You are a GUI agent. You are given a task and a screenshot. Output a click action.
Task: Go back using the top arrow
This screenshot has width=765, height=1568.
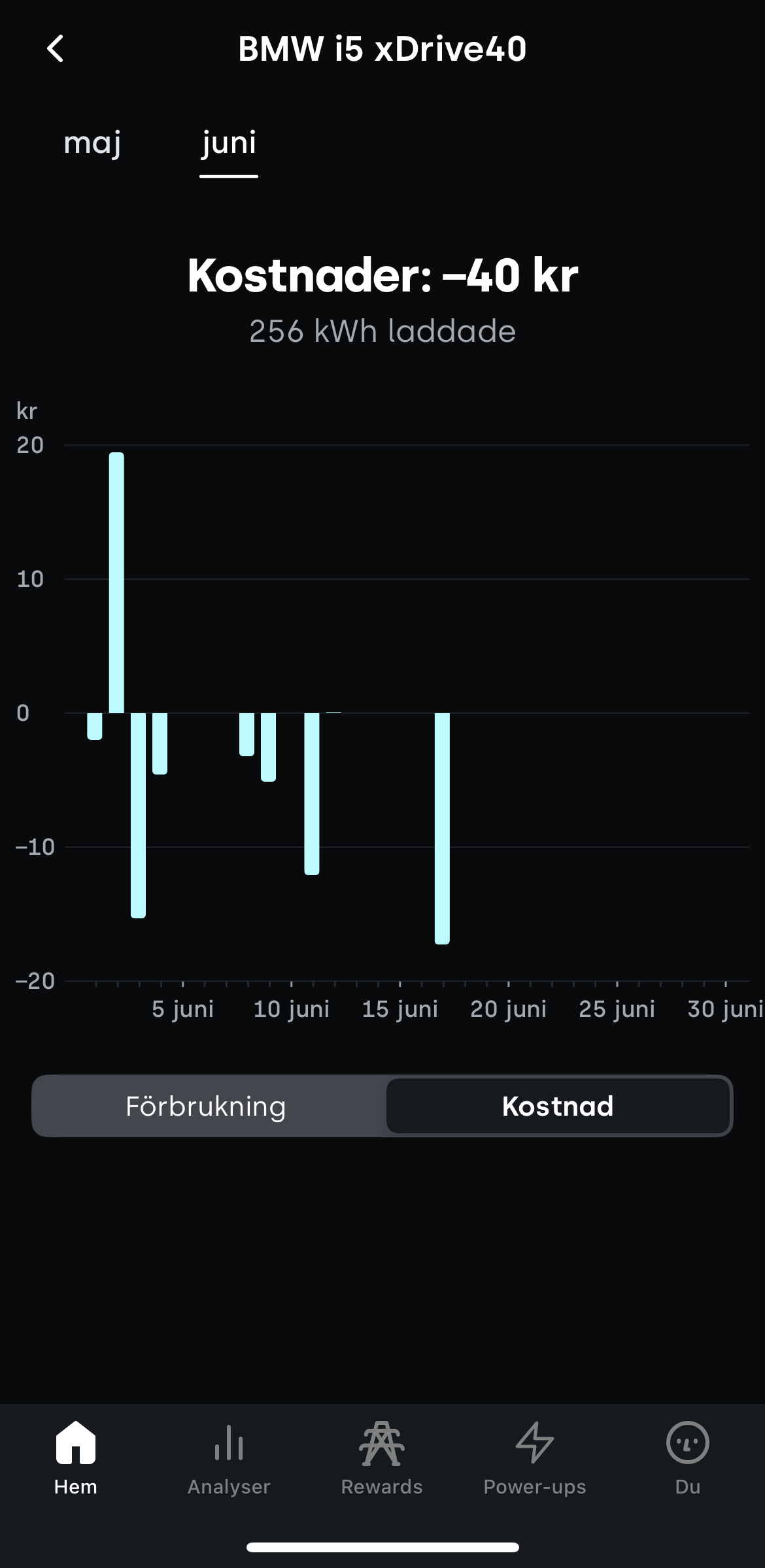(x=56, y=49)
